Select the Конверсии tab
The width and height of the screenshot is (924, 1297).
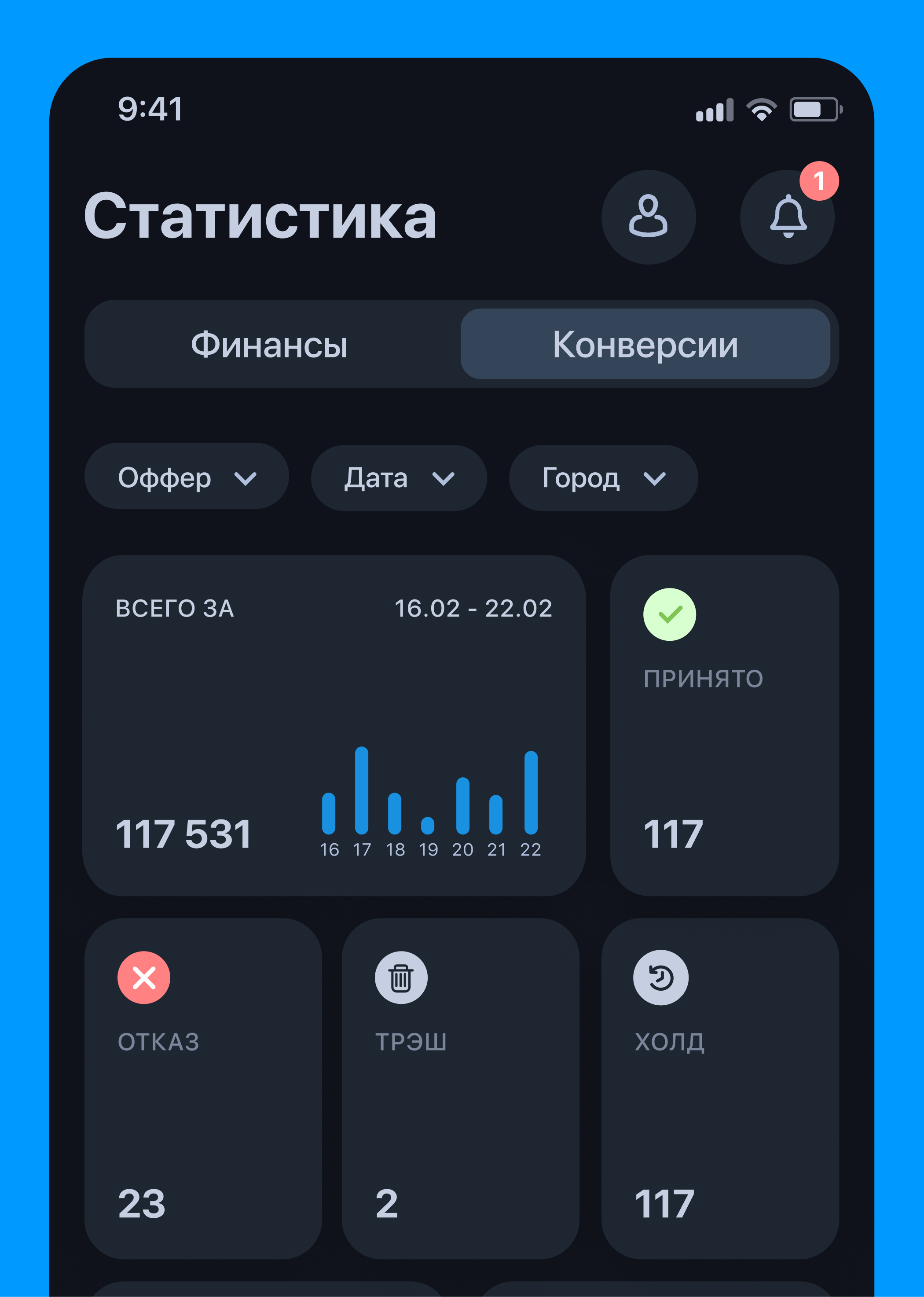pos(645,344)
